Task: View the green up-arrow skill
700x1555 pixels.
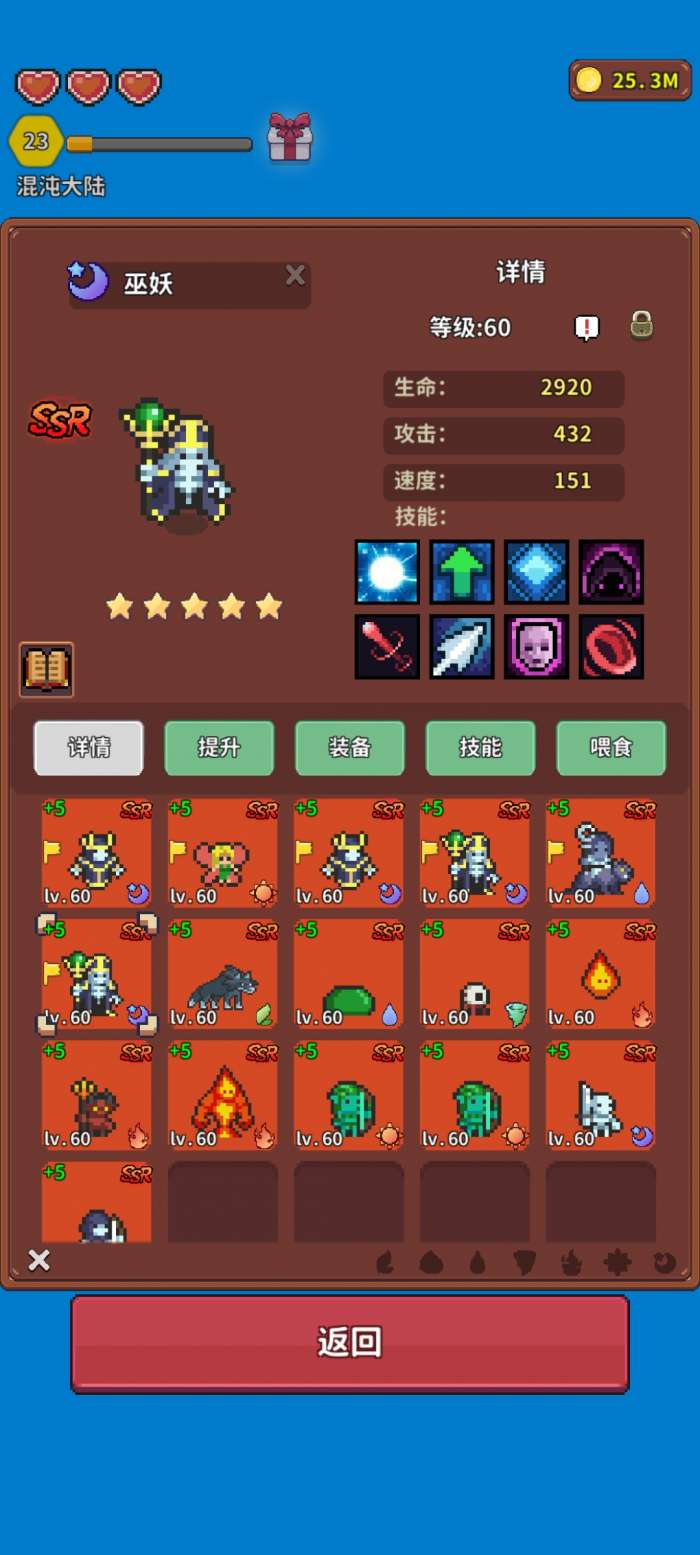Action: click(462, 572)
